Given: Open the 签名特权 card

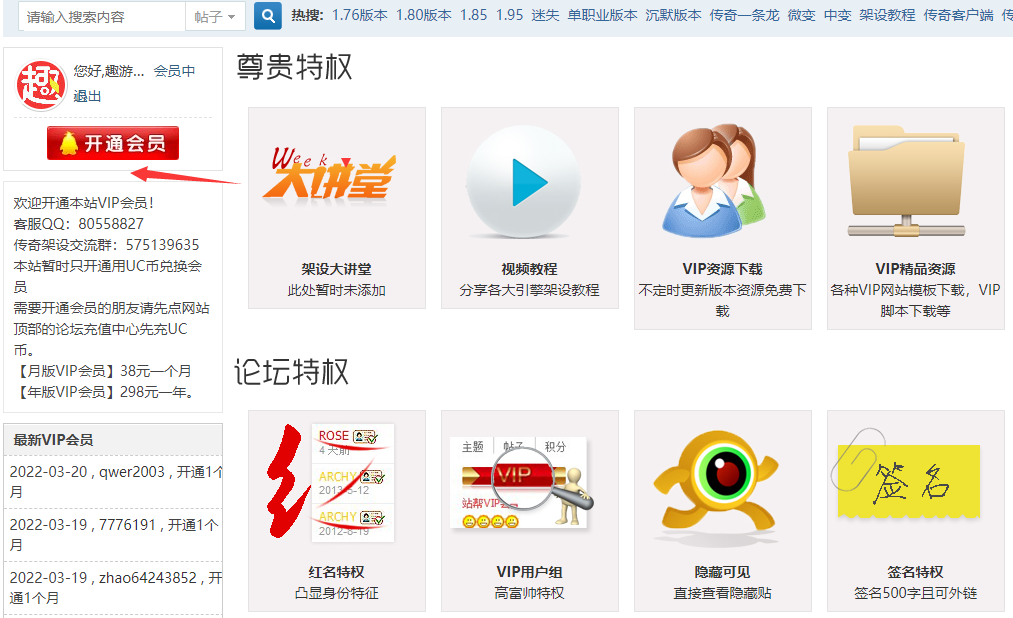Looking at the screenshot, I should [x=915, y=510].
